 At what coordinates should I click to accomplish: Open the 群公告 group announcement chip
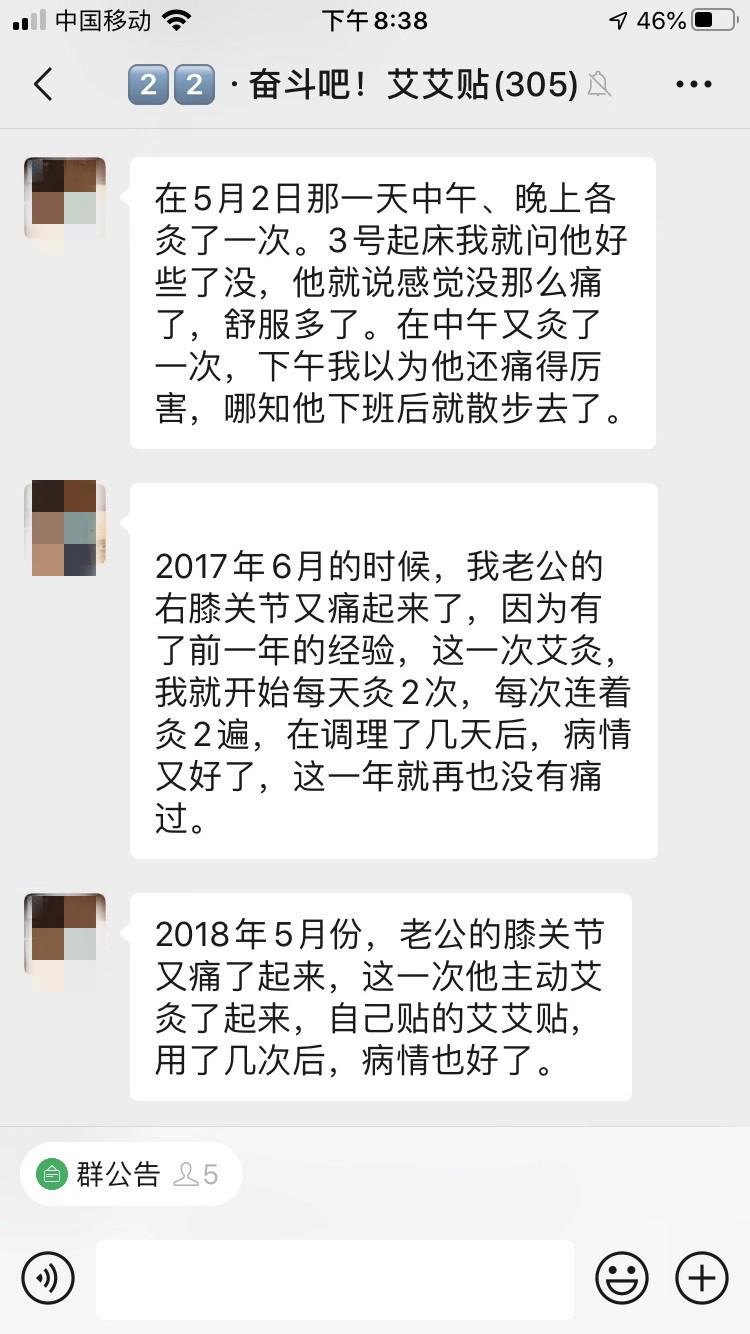point(130,1174)
